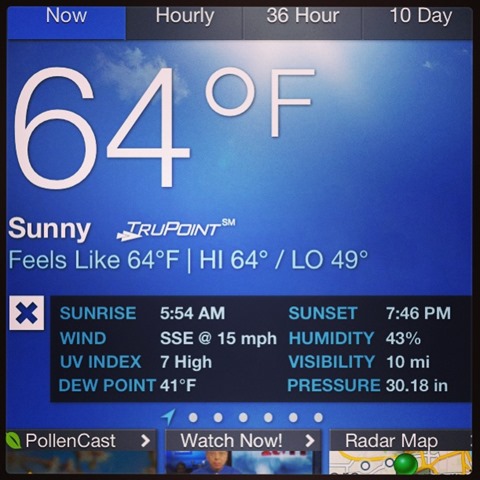Open the radar map preview thumbnail

point(401,462)
